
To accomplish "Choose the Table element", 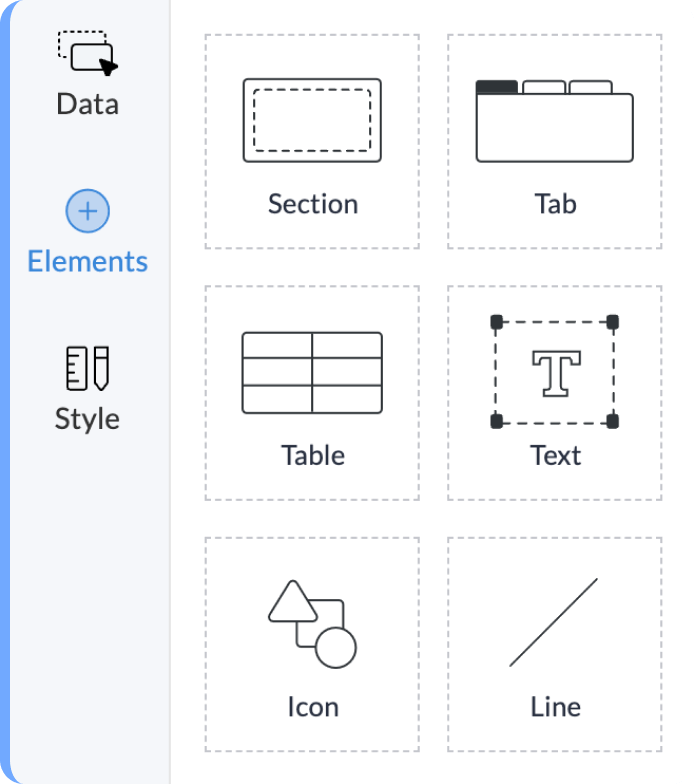I will point(312,393).
